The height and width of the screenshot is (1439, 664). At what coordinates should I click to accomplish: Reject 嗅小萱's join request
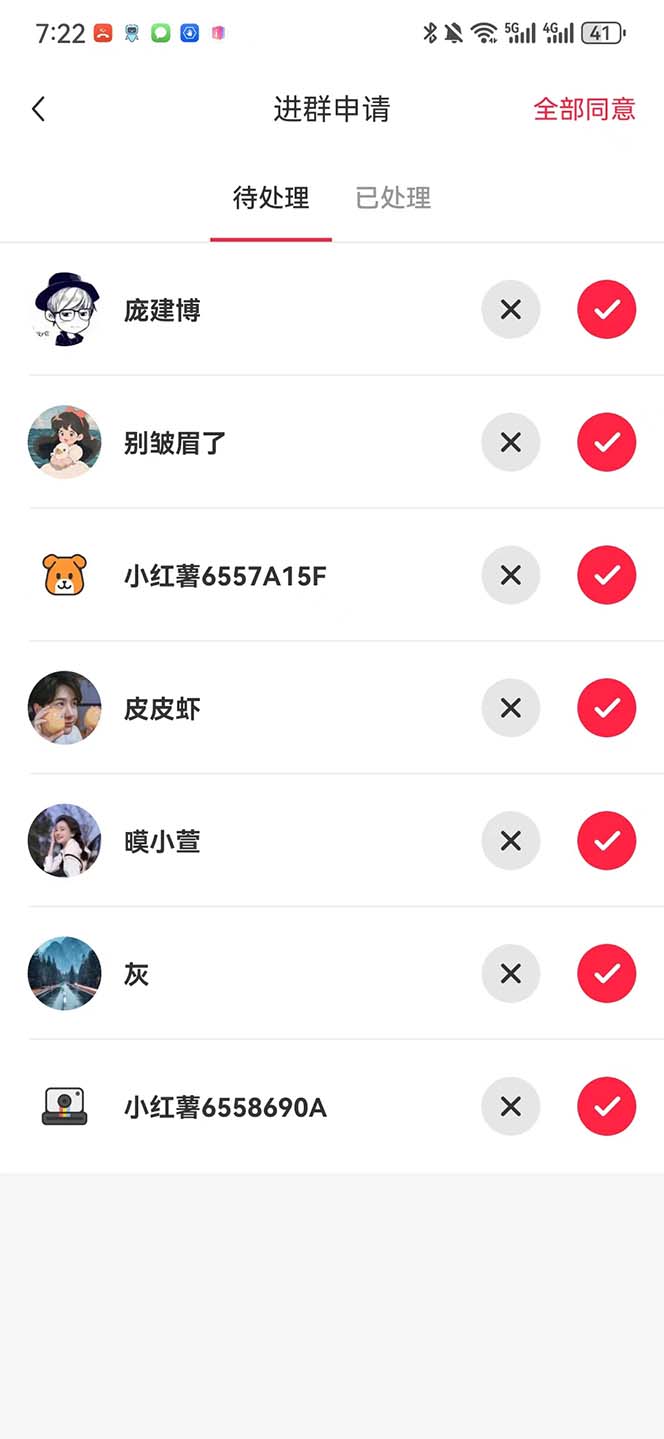(511, 841)
